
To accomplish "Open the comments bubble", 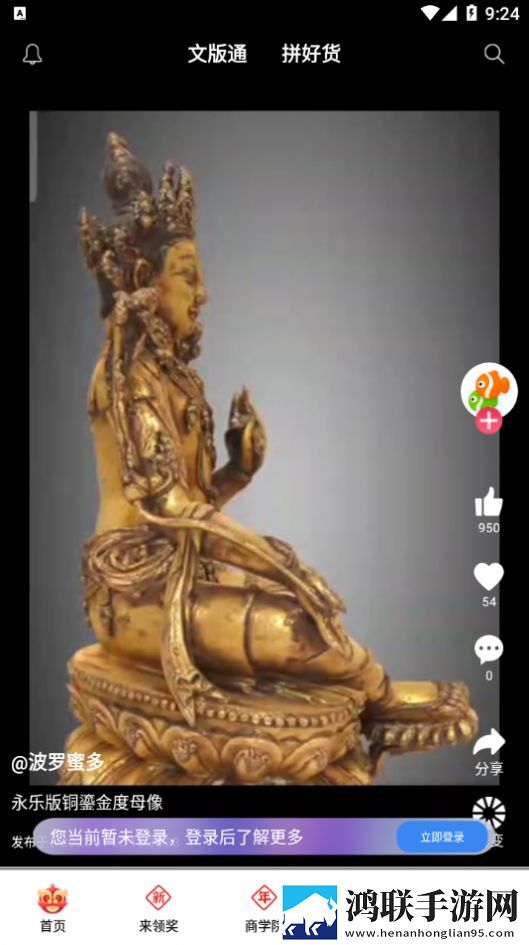I will [x=489, y=650].
